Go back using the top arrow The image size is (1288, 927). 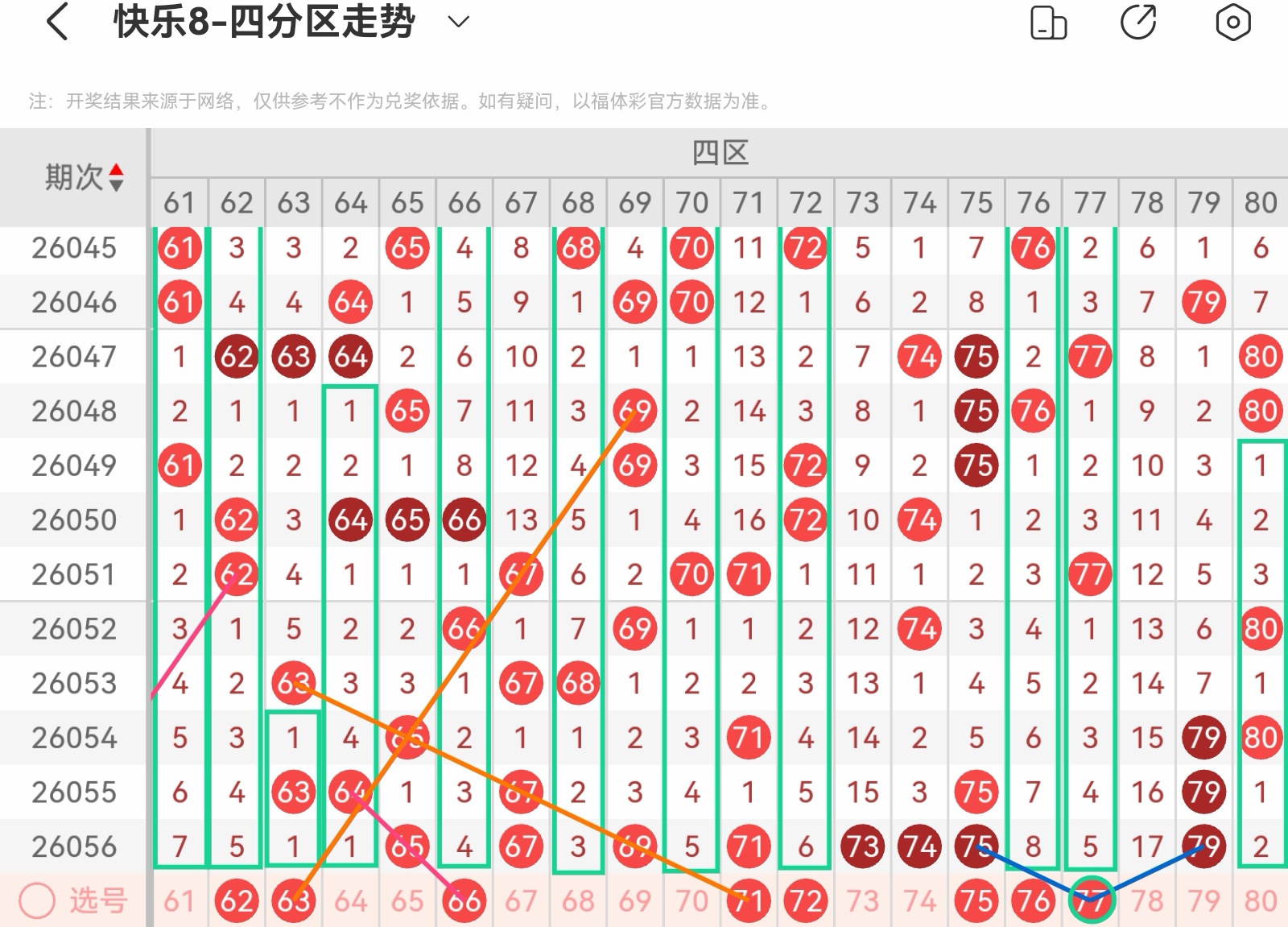point(57,22)
